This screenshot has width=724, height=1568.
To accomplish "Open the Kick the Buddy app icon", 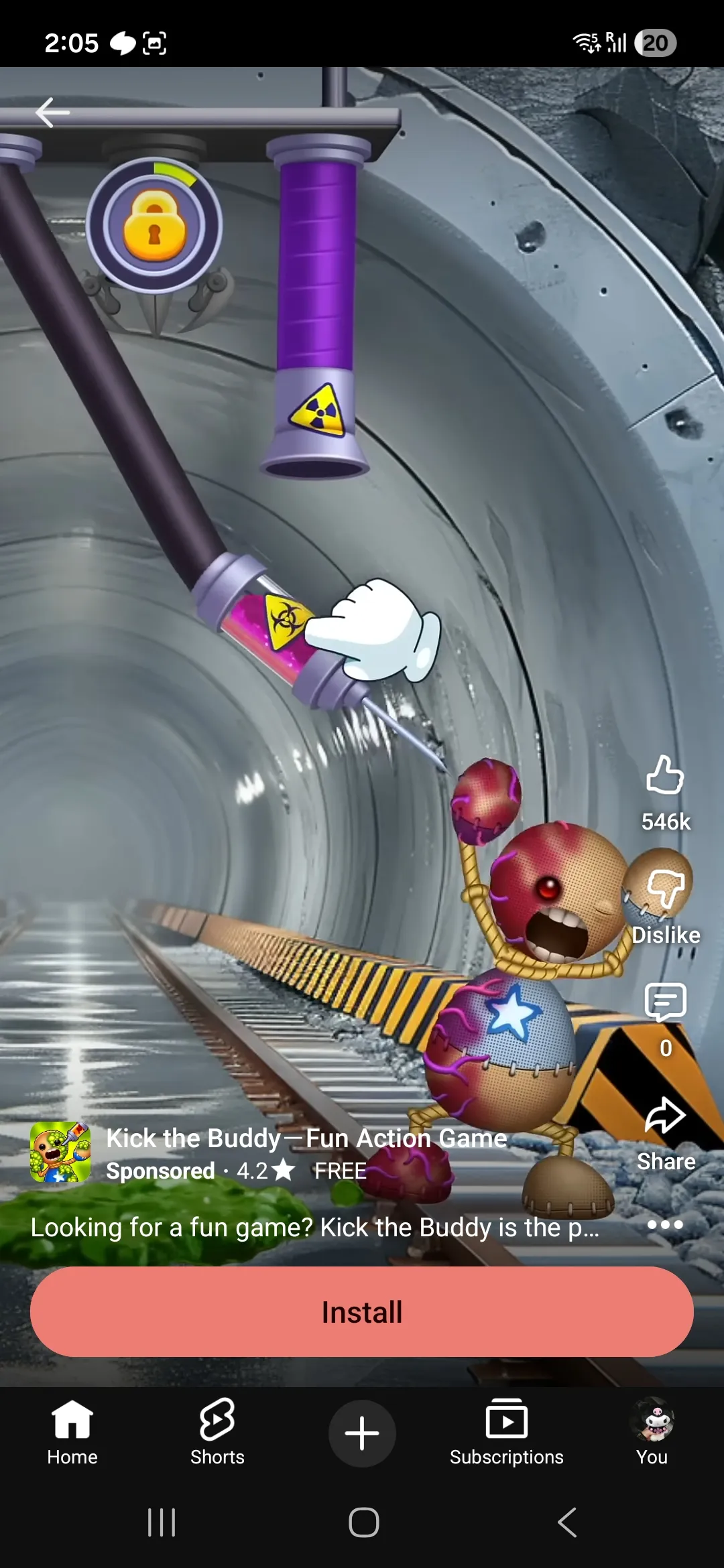I will 60,1153.
